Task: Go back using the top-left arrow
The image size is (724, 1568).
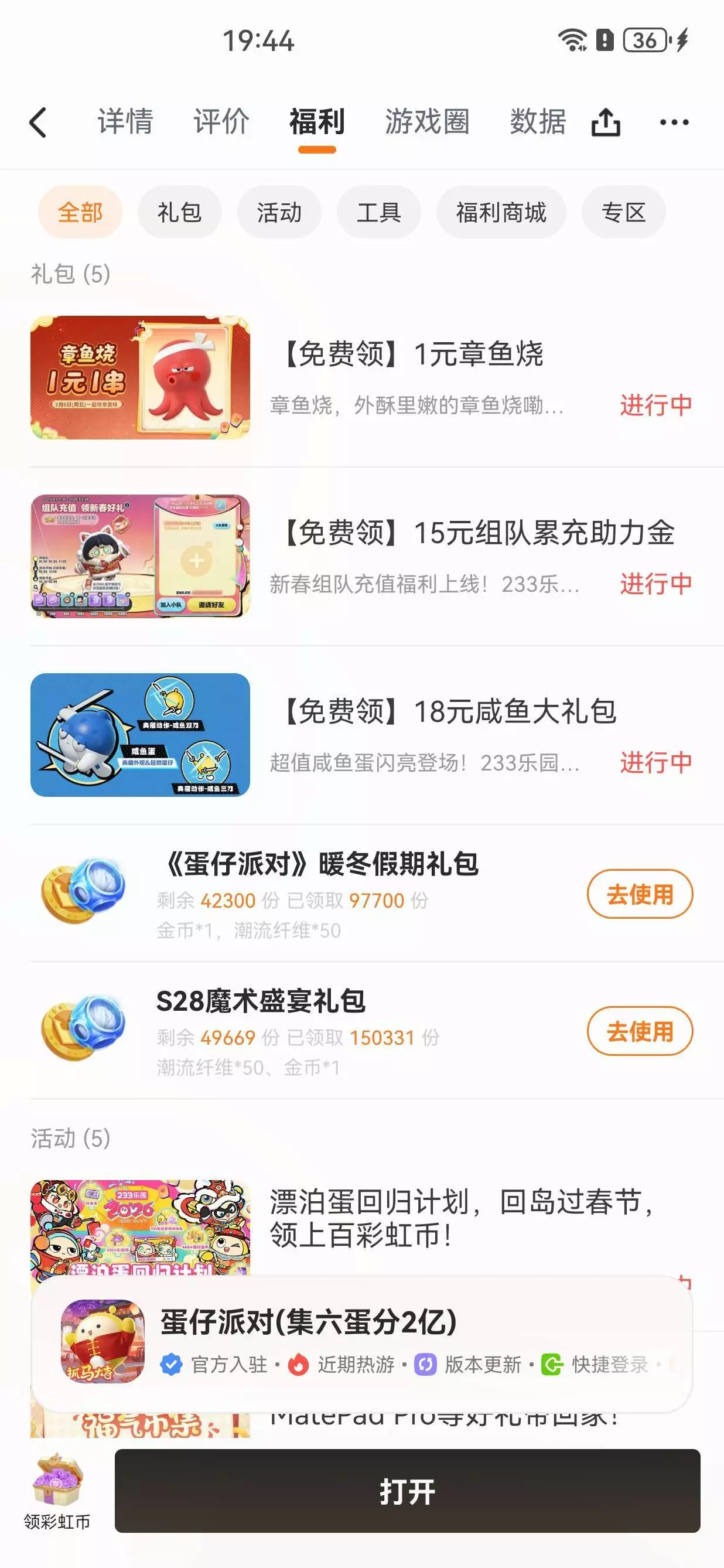Action: pos(38,122)
